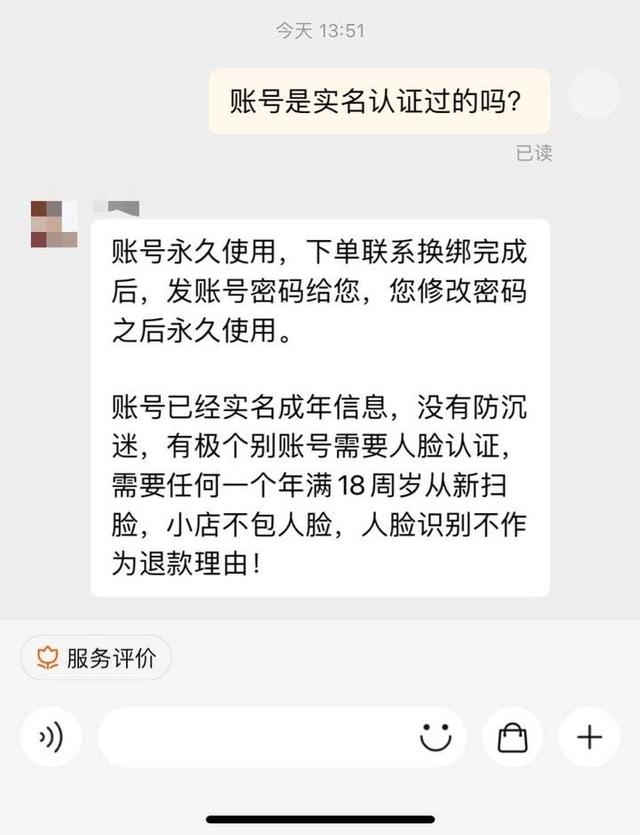Open the shopping bag shortcut
The height and width of the screenshot is (835, 640).
point(513,738)
